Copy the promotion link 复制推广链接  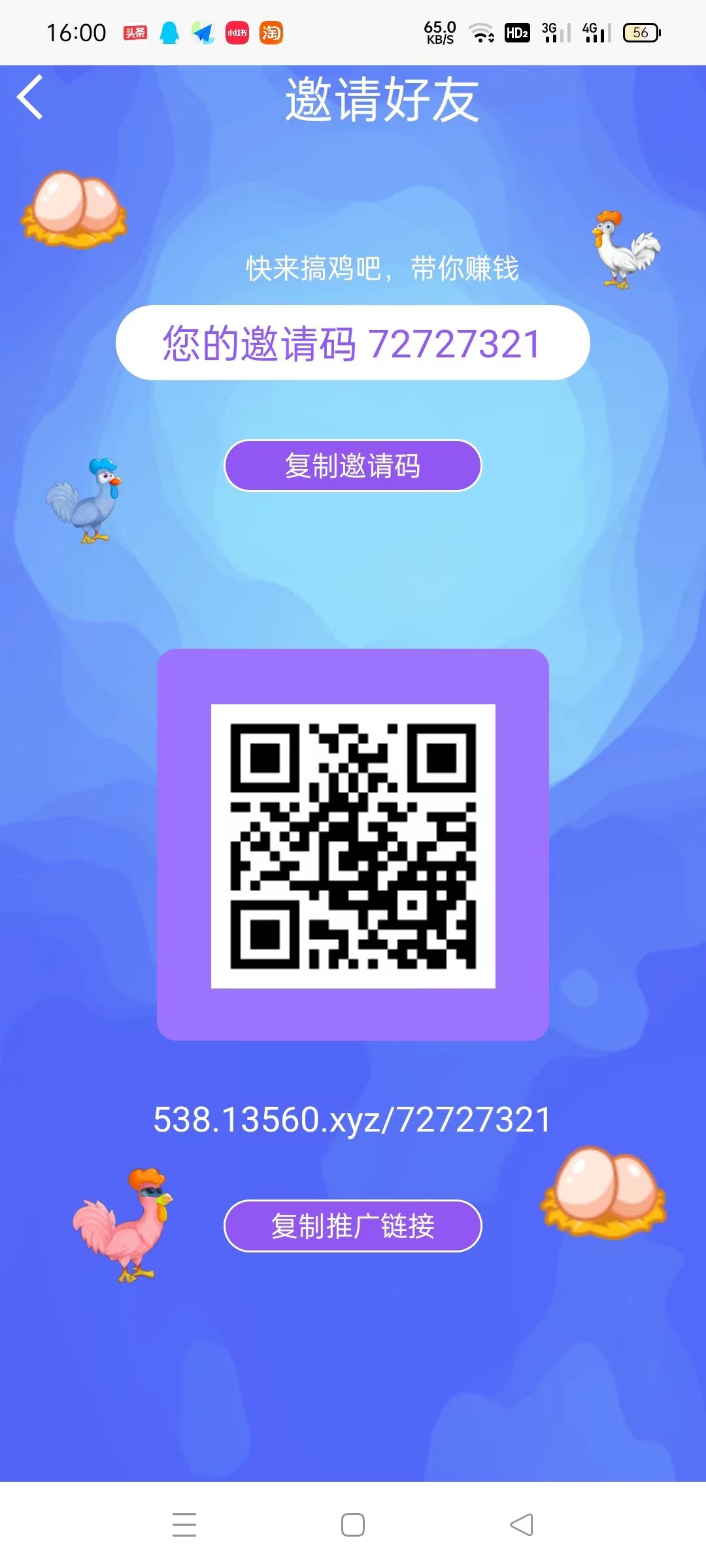(352, 1226)
